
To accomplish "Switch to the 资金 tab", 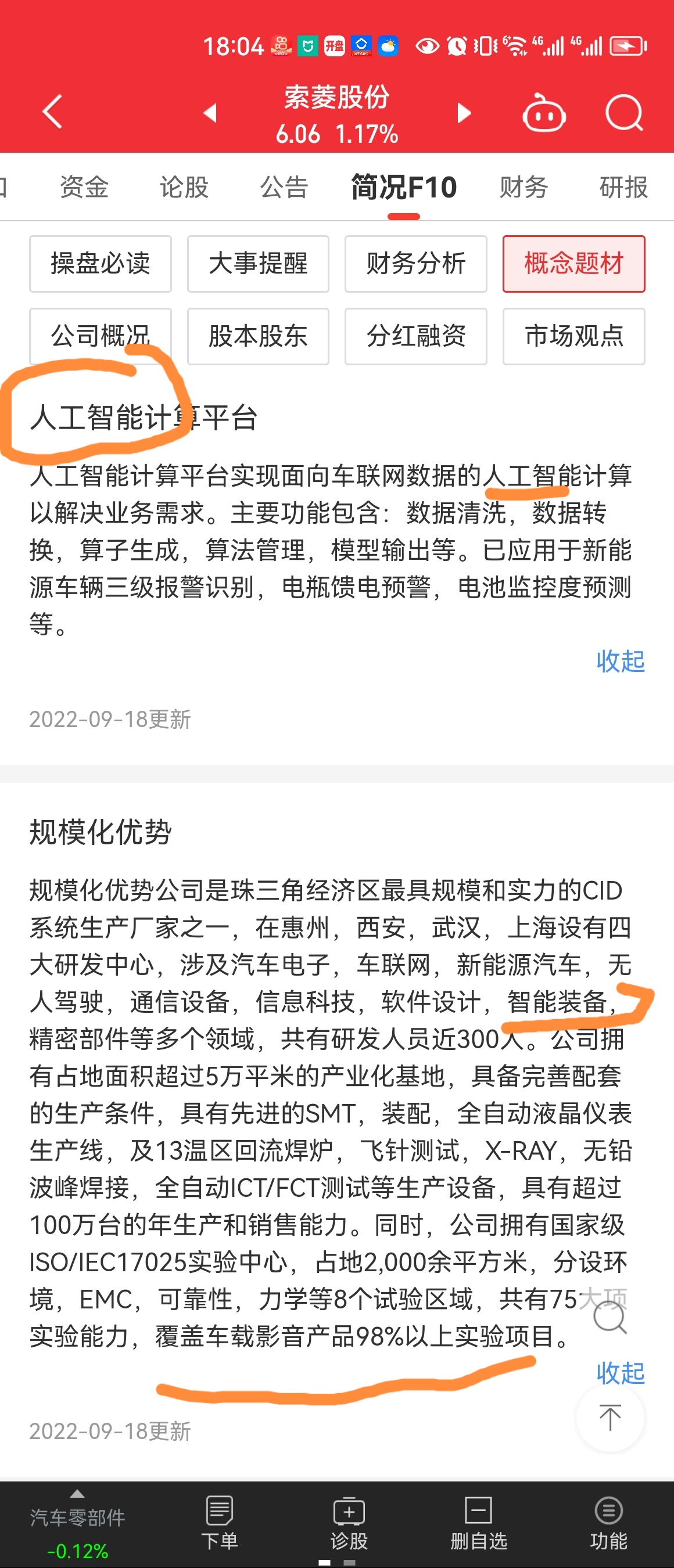I will click(84, 187).
